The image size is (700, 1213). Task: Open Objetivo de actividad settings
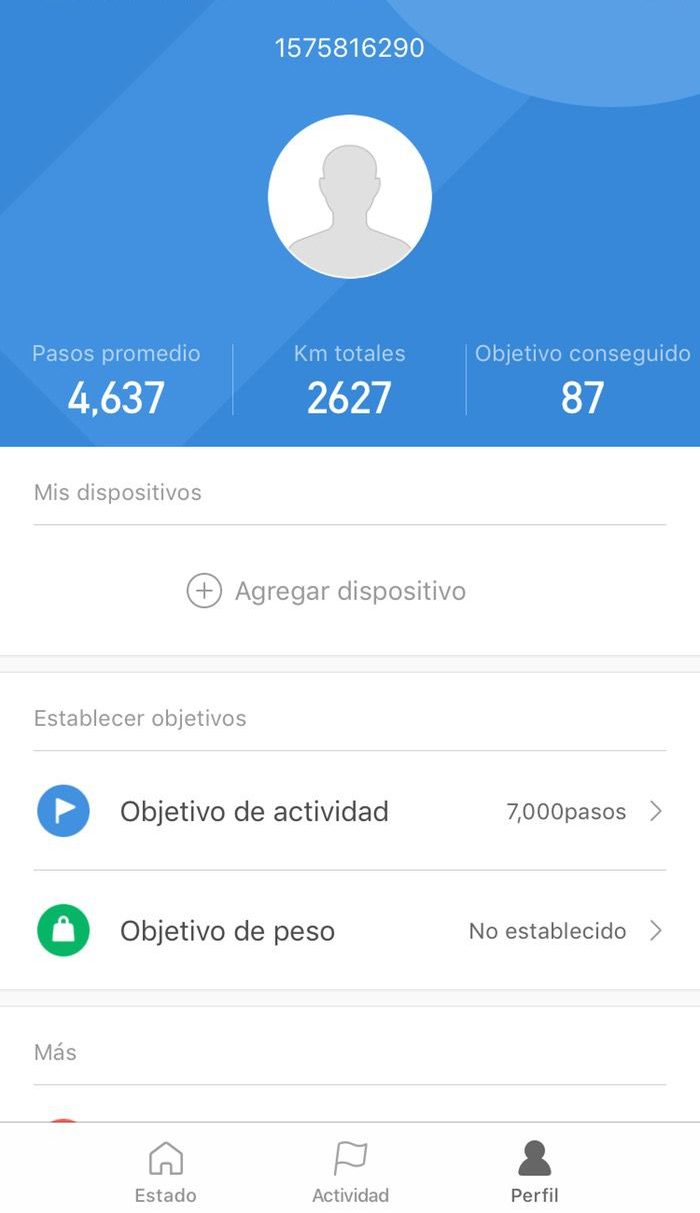(x=350, y=811)
